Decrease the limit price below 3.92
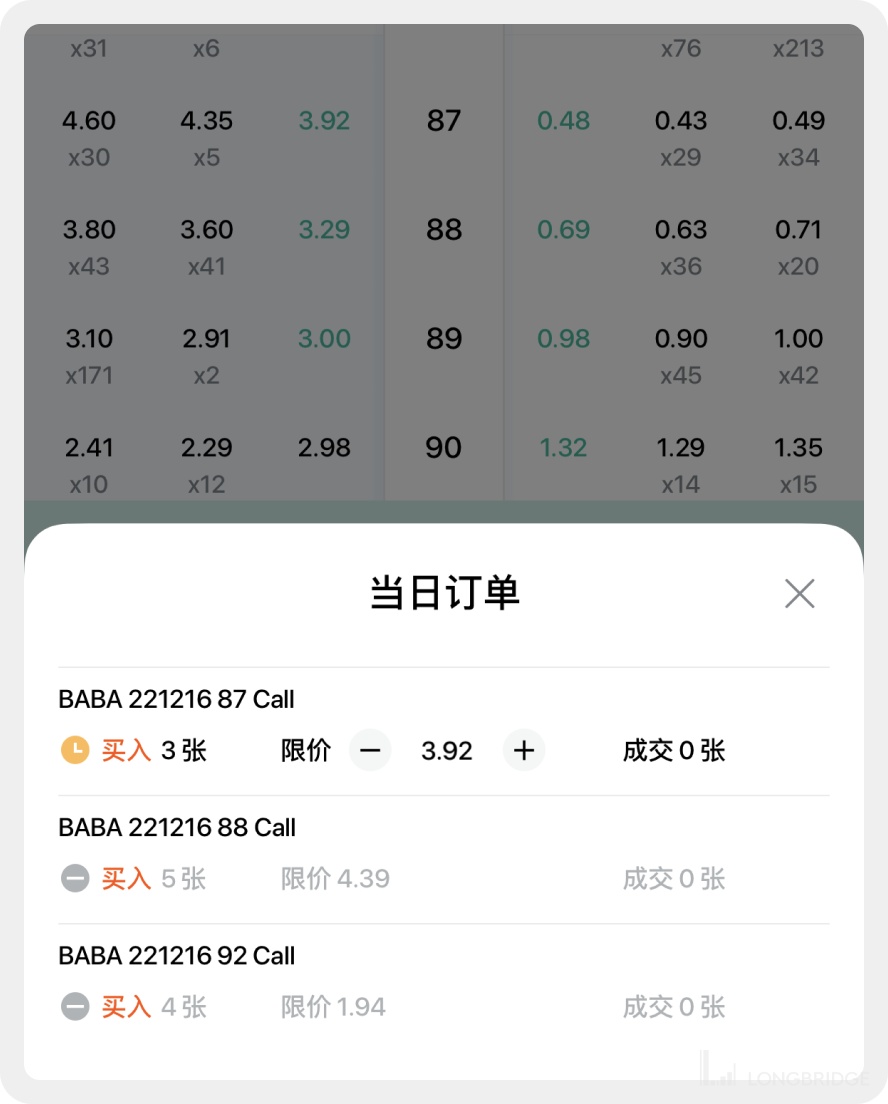 (x=370, y=750)
